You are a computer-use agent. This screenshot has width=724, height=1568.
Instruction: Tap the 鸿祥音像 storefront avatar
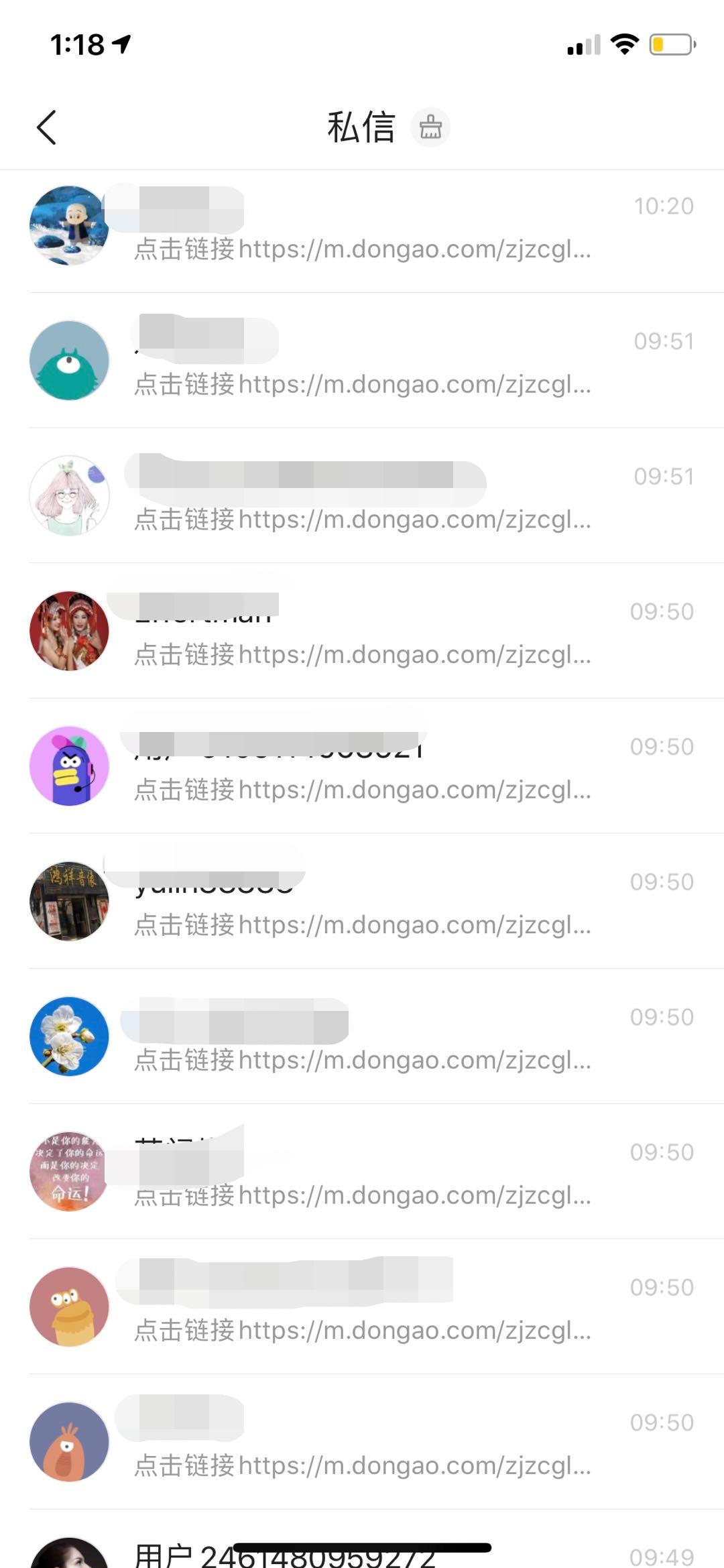click(x=69, y=901)
